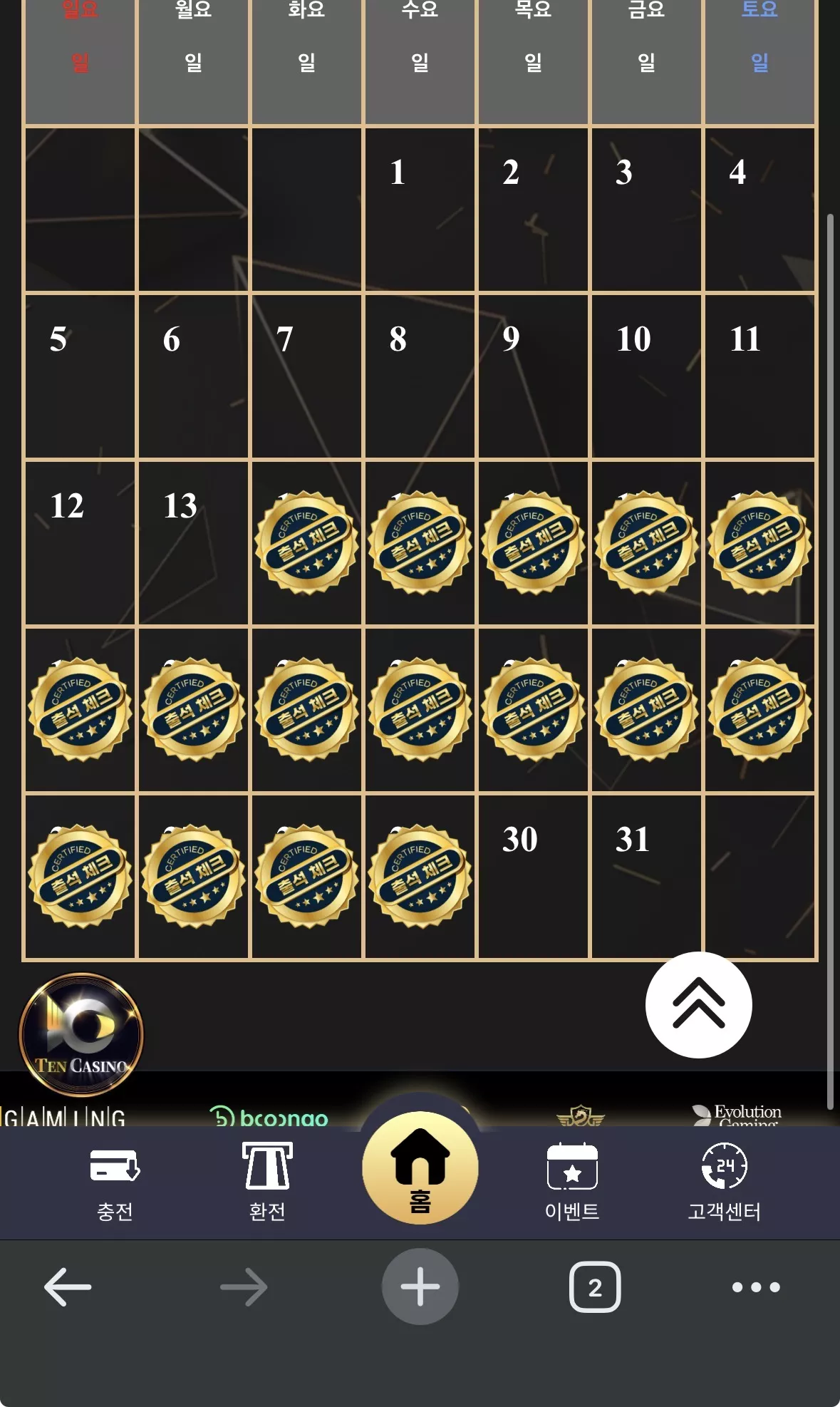Open a new browser tab with plus
The image size is (840, 1407).
(x=420, y=1287)
